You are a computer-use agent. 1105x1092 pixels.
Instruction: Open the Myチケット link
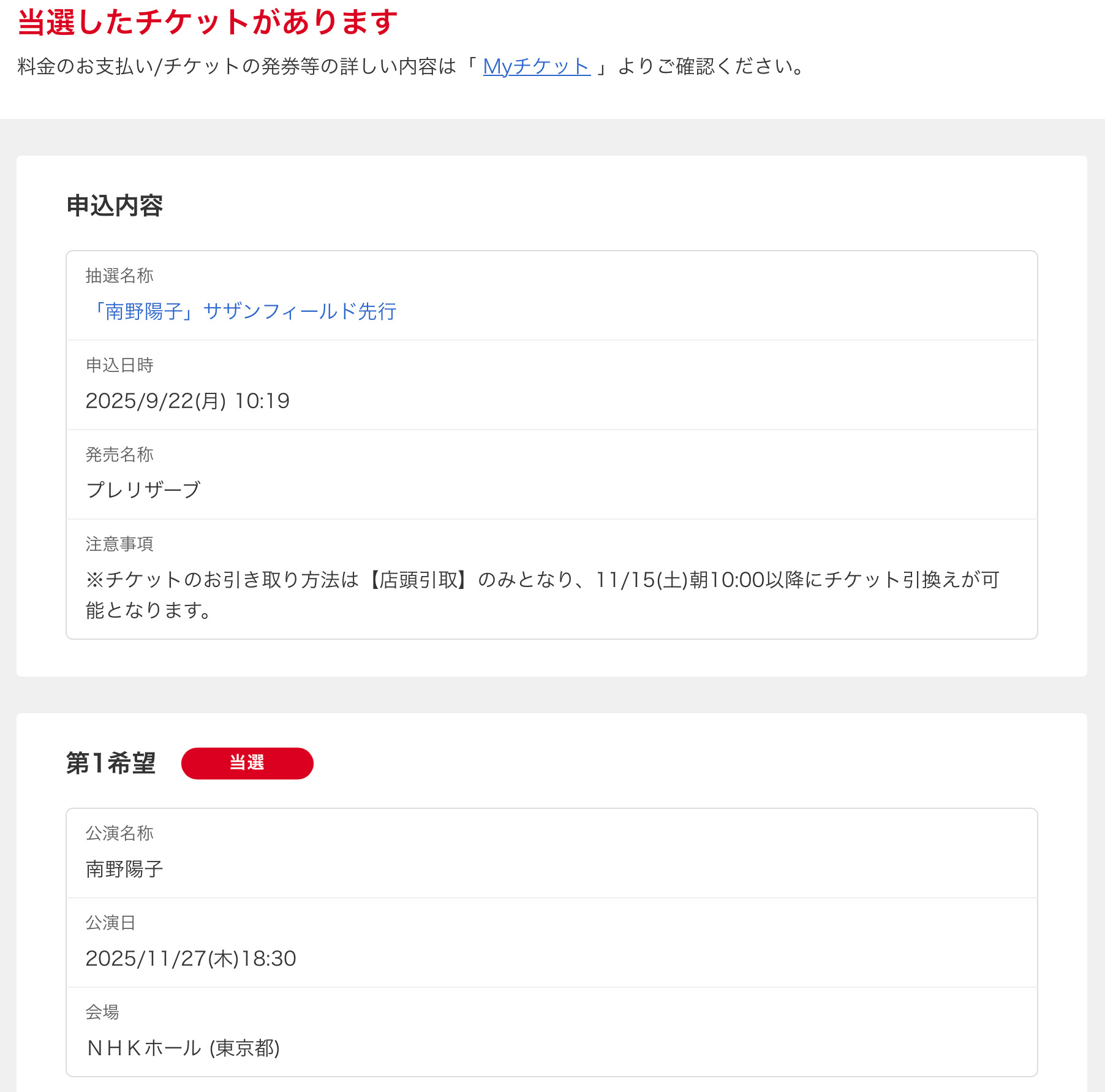point(536,66)
